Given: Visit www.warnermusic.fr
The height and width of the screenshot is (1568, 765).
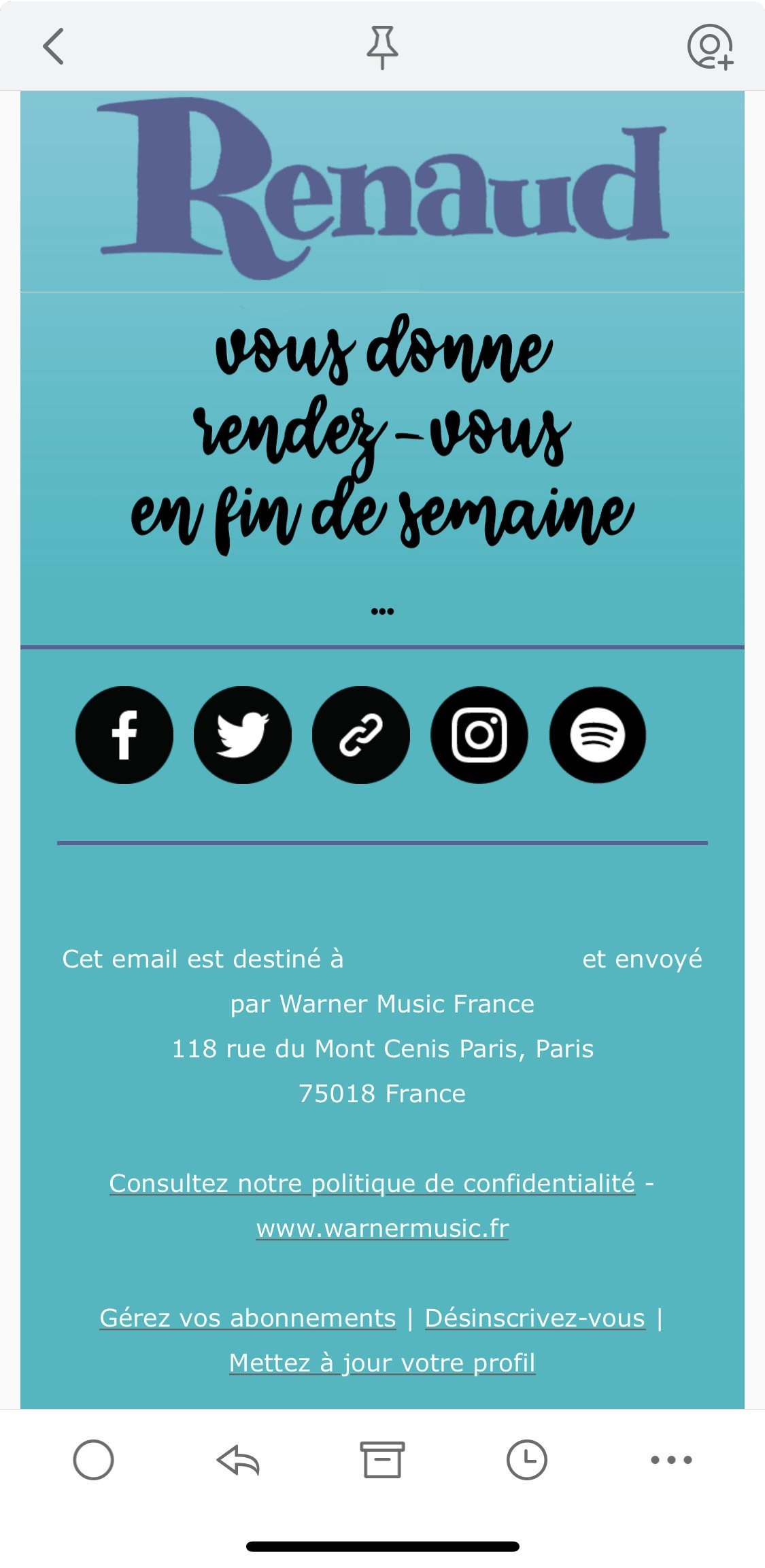Looking at the screenshot, I should point(382,1229).
